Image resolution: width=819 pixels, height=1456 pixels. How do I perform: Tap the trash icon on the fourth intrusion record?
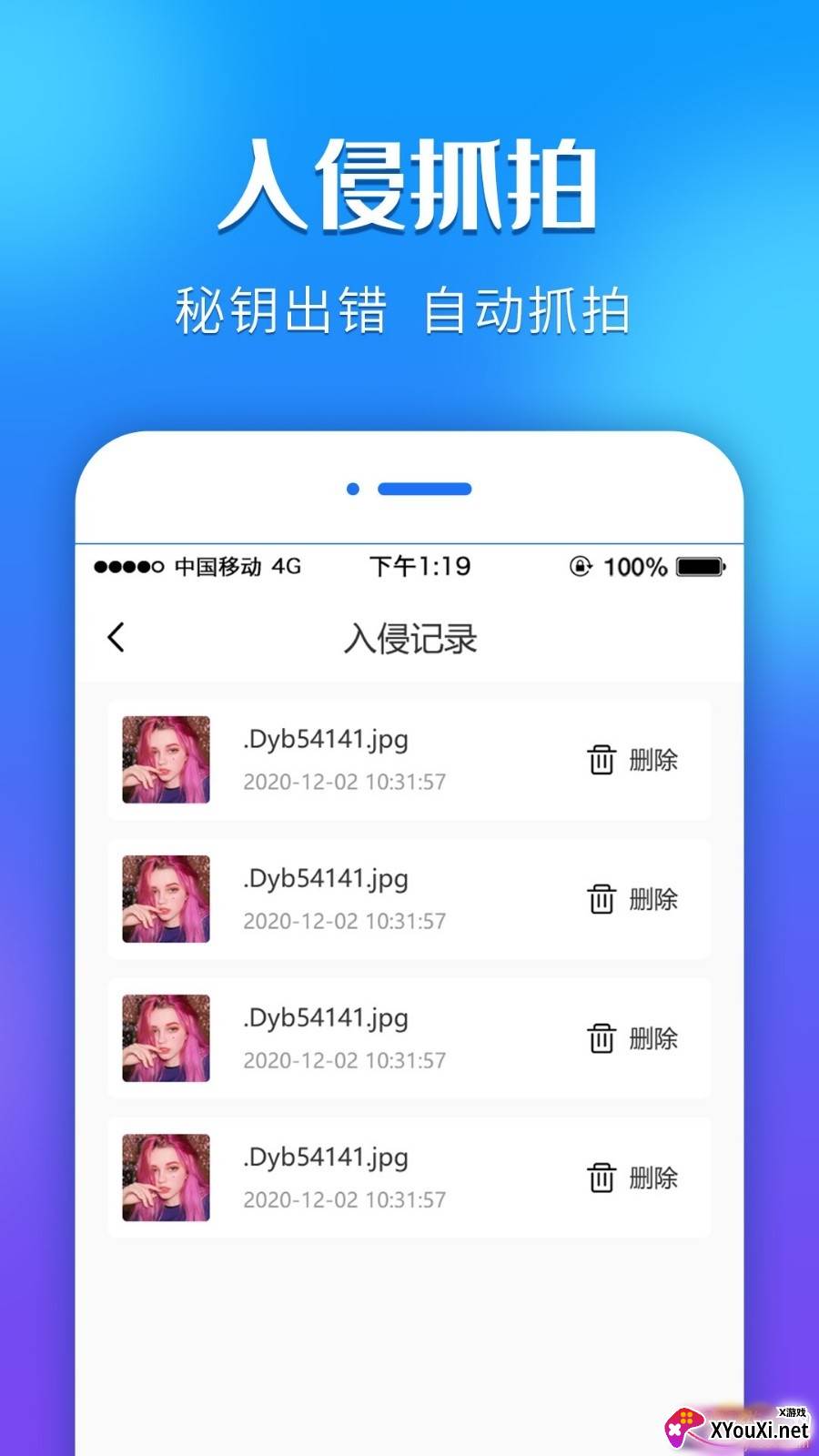600,1178
